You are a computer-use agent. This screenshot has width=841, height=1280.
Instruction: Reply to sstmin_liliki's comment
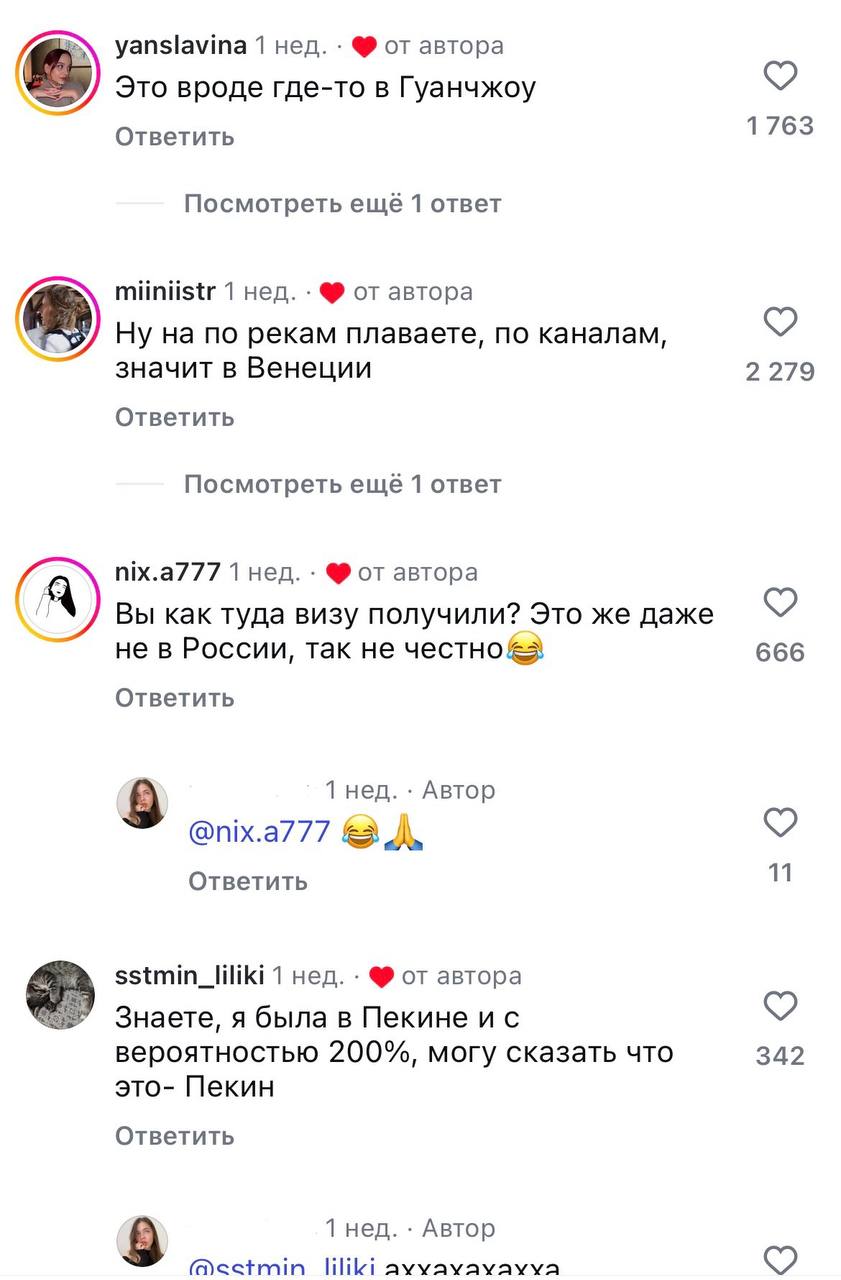tap(175, 1136)
